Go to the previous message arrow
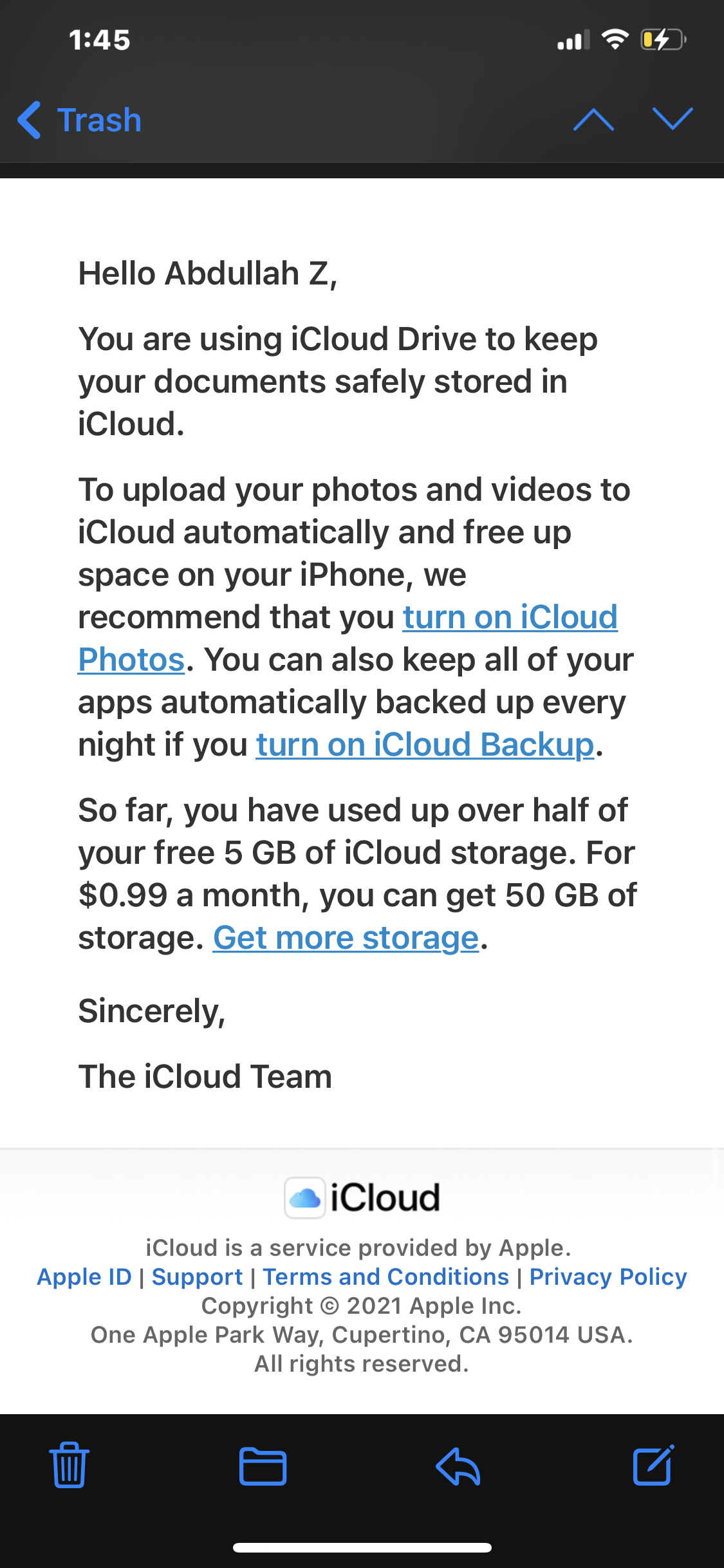724x1568 pixels. (x=593, y=120)
